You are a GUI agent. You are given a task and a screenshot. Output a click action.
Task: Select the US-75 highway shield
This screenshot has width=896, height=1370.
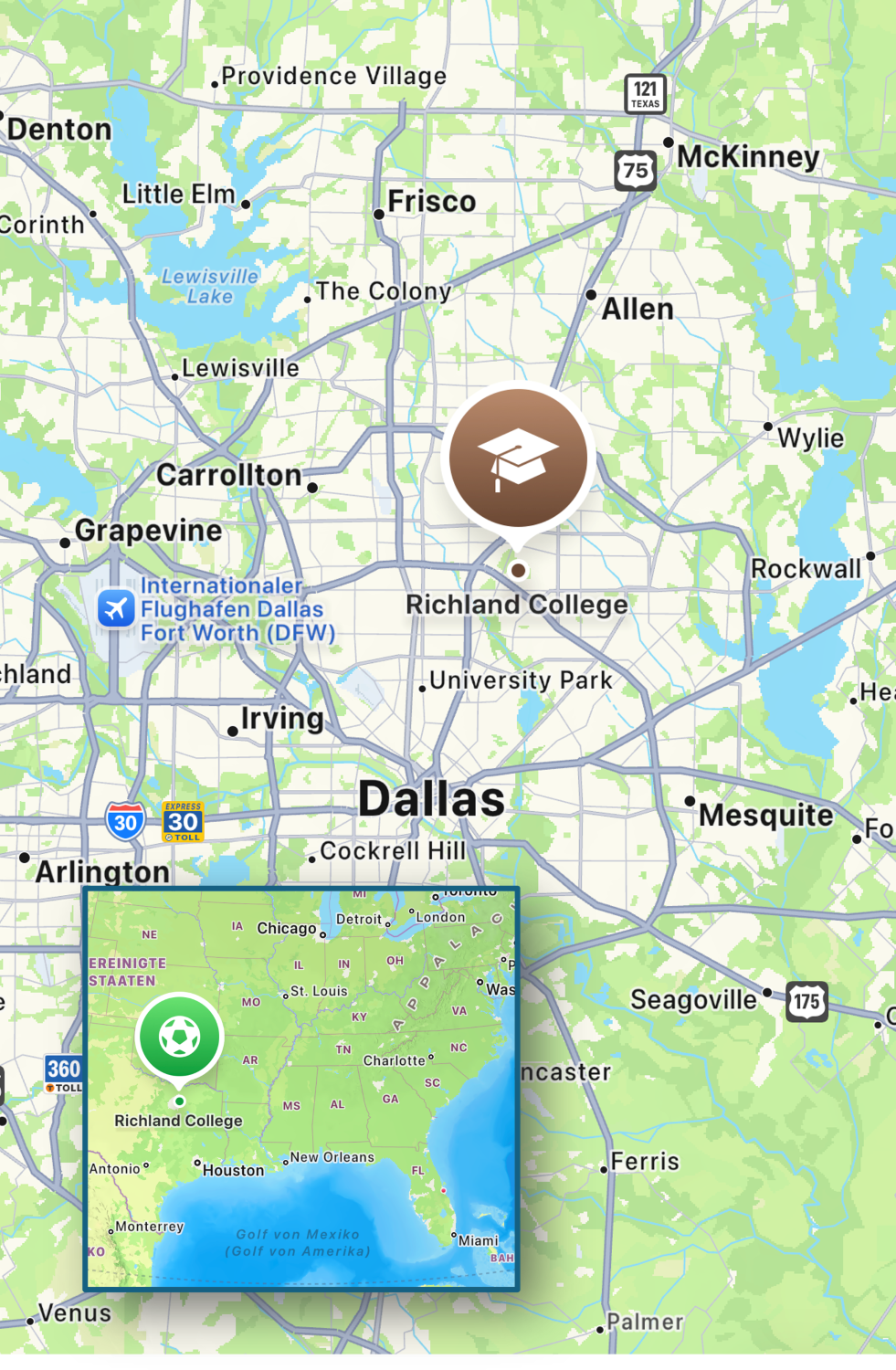pos(638,170)
